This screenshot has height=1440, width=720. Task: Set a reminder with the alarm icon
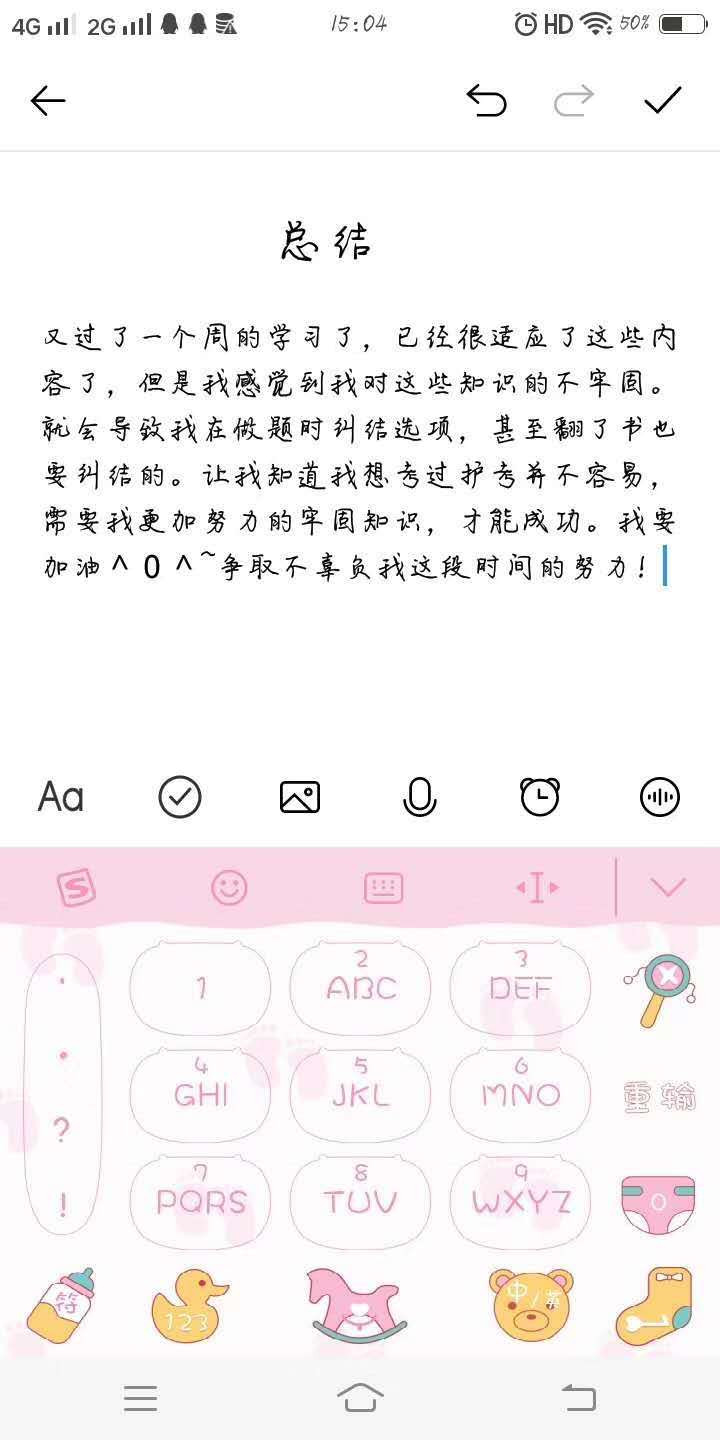[540, 797]
